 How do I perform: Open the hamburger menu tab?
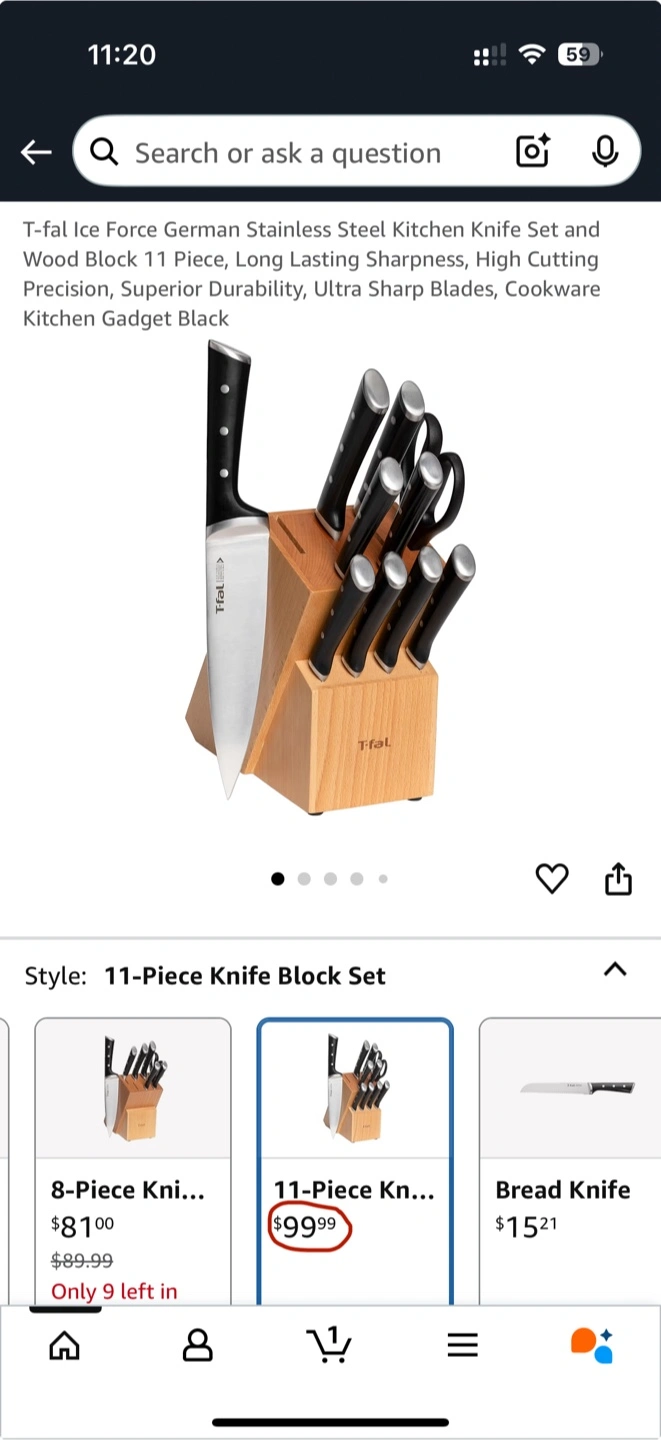point(462,1346)
